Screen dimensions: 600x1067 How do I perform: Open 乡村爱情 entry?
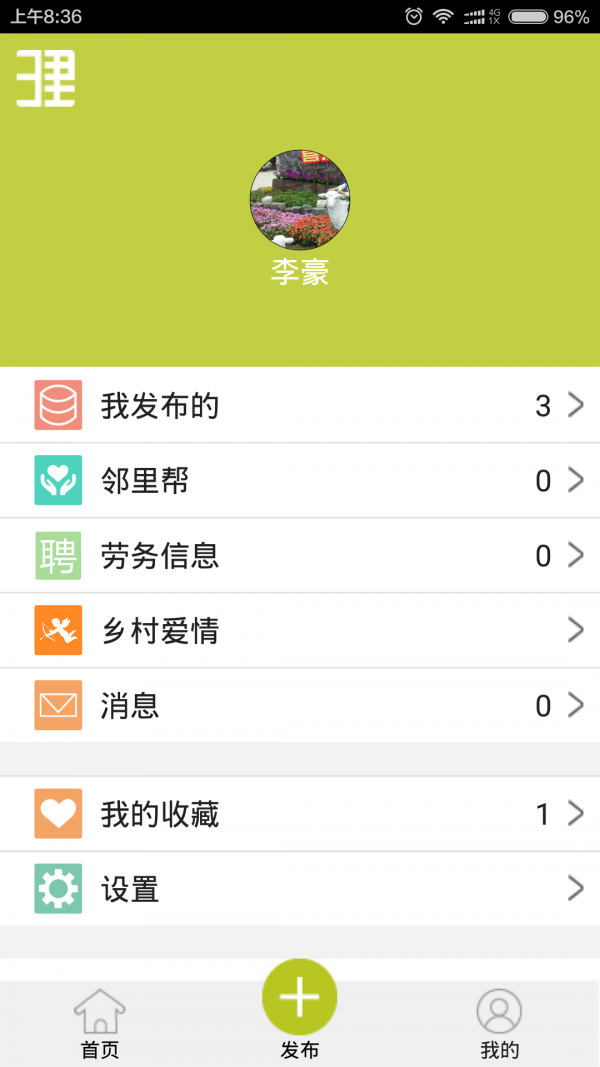[300, 631]
